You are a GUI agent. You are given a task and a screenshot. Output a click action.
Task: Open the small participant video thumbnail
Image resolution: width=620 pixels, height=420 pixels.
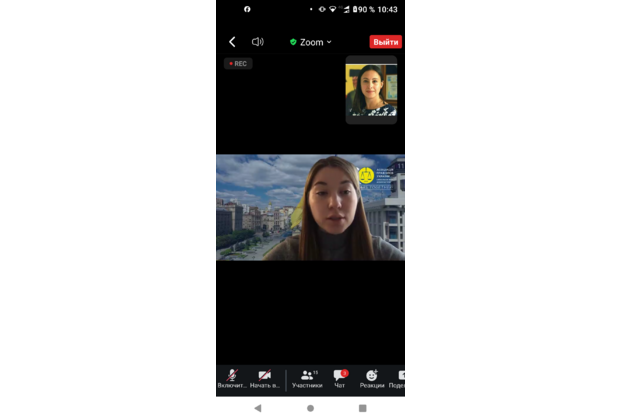click(371, 89)
